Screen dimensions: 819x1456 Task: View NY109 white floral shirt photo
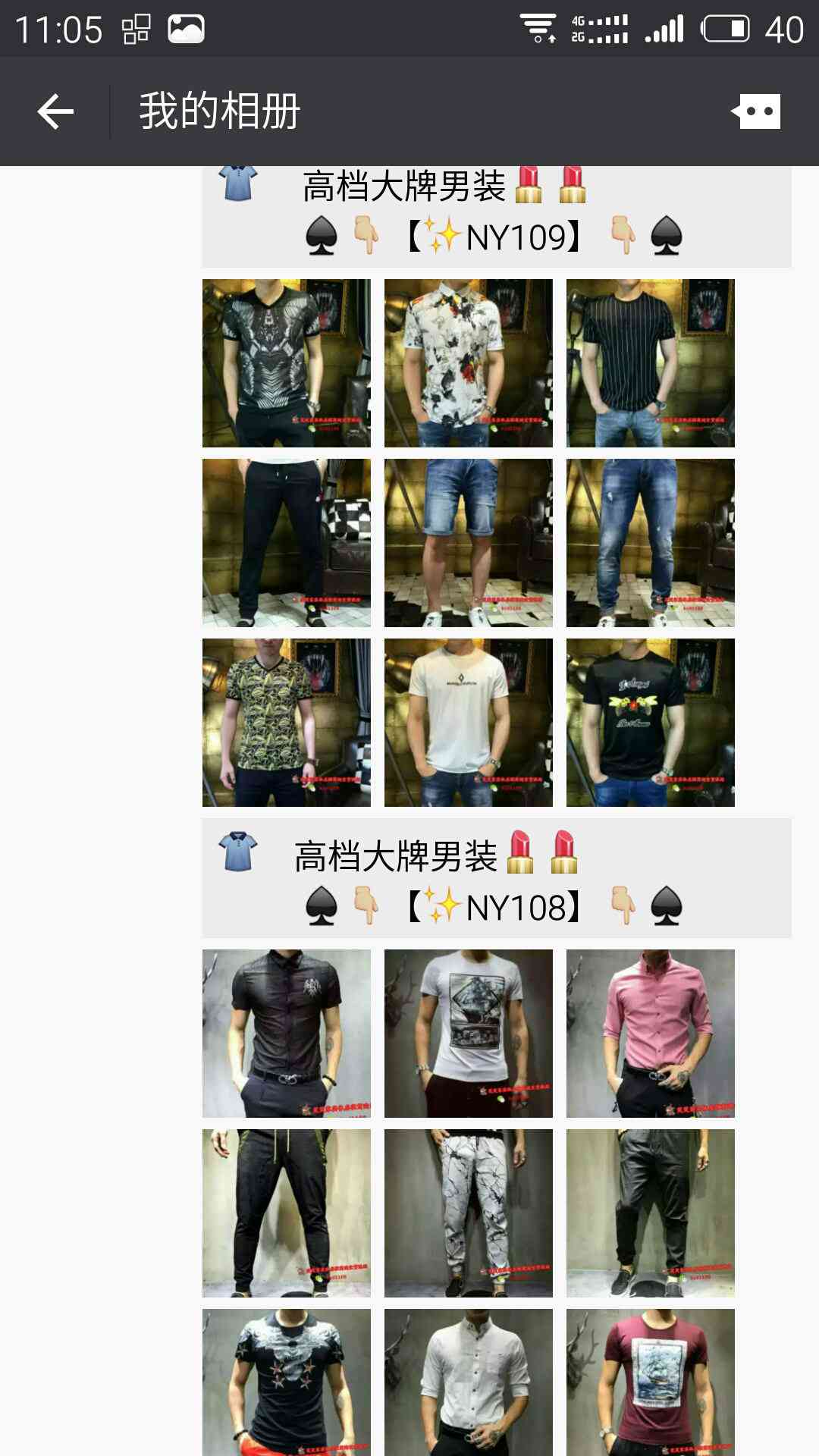pos(468,362)
